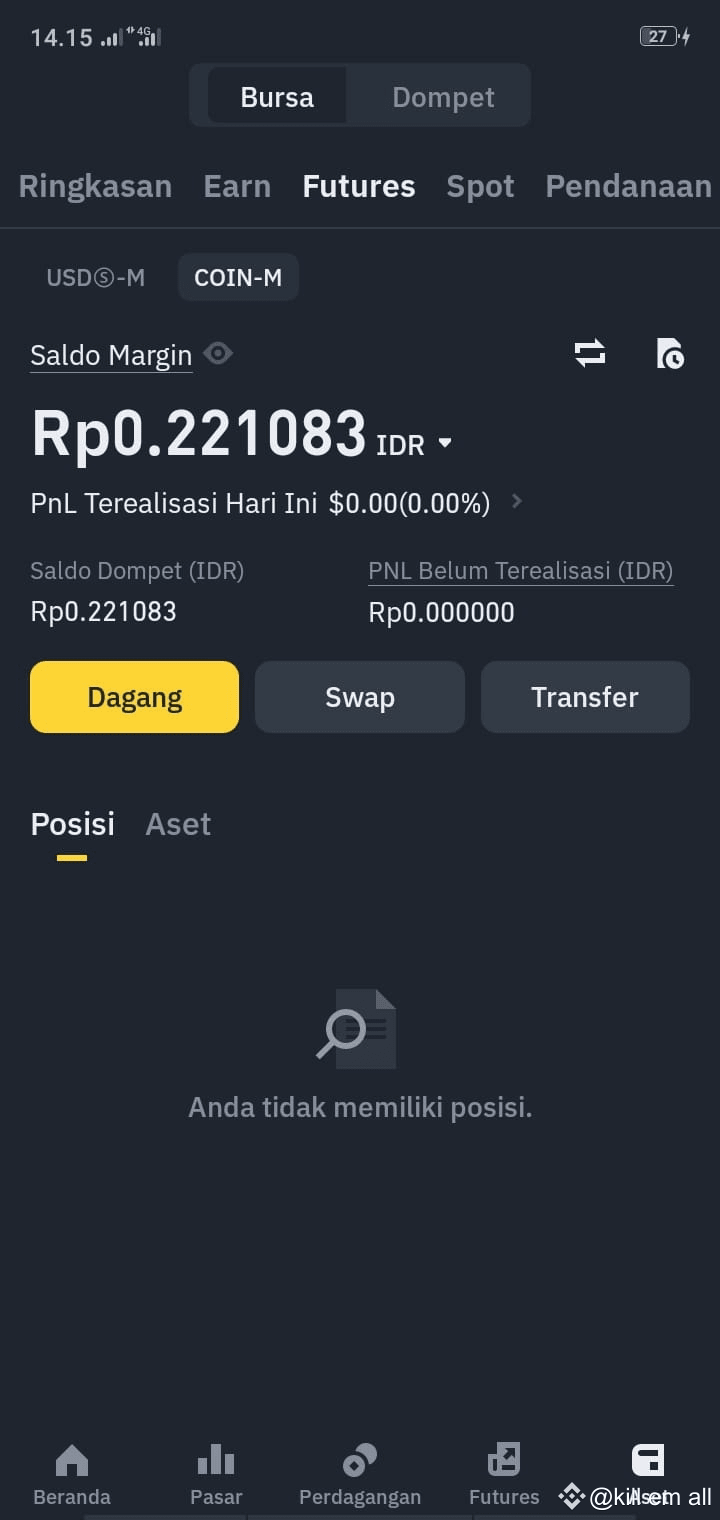
Task: Select the Pasar icon in bottom bar
Action: click(215, 1470)
